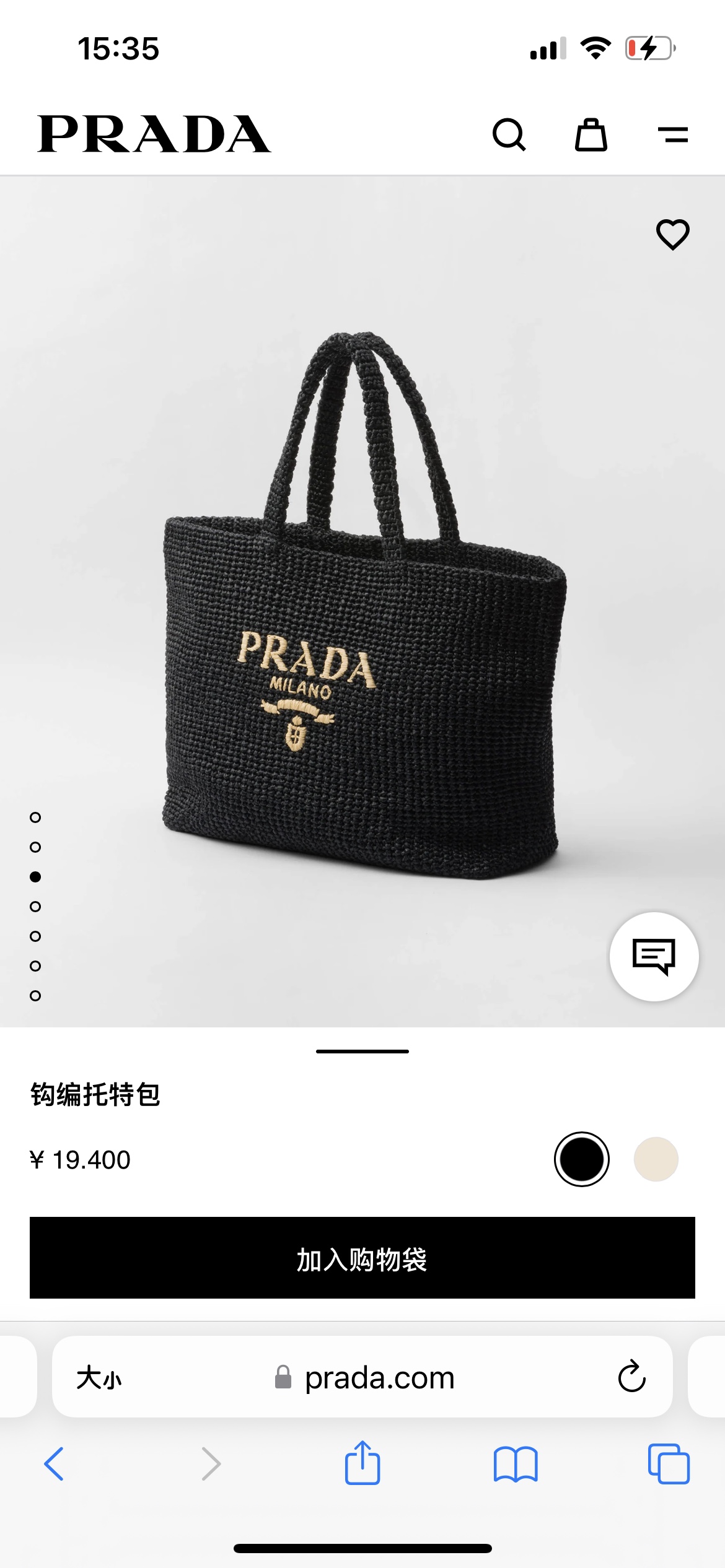Viewport: 725px width, 1568px height.
Task: Open the search icon in header
Action: click(x=509, y=134)
